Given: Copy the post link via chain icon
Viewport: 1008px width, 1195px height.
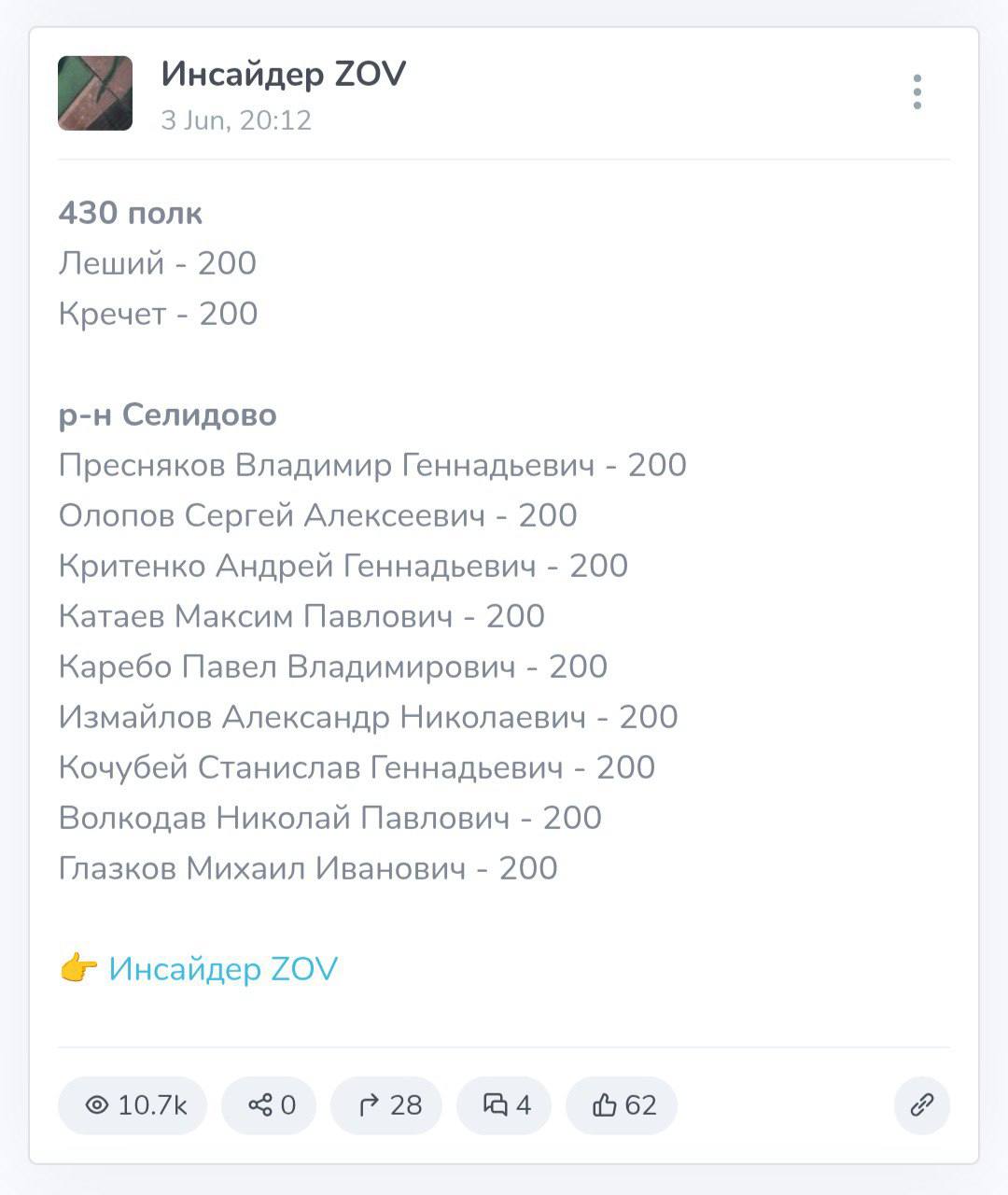Looking at the screenshot, I should point(922,1105).
